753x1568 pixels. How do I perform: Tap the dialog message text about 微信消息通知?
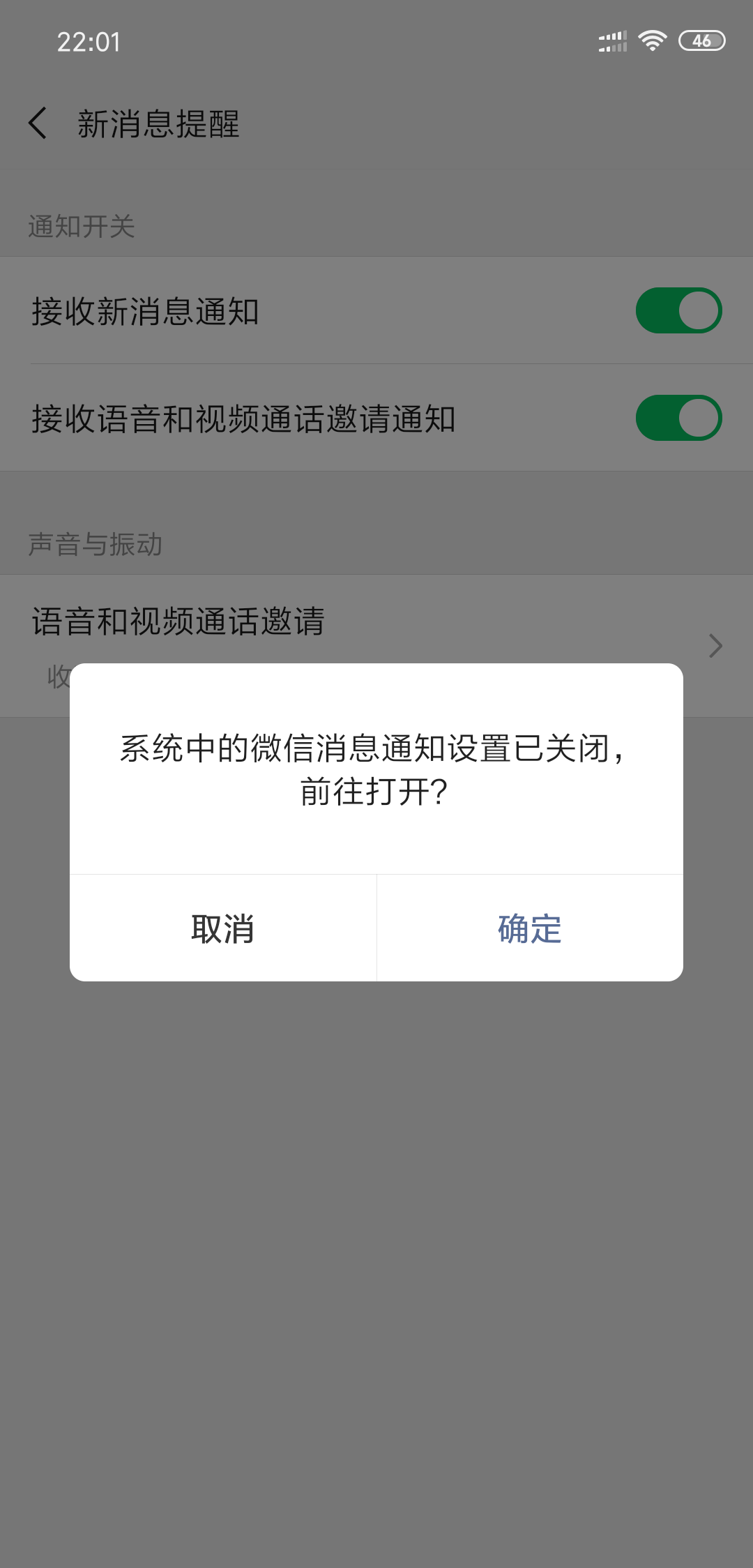[x=376, y=771]
